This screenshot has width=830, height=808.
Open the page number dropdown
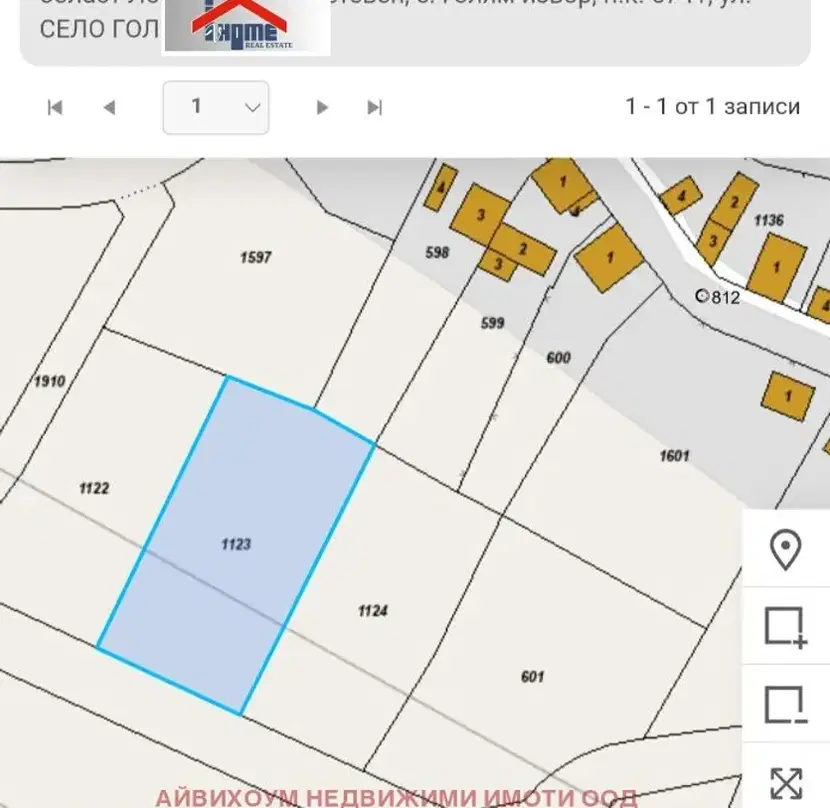point(216,107)
